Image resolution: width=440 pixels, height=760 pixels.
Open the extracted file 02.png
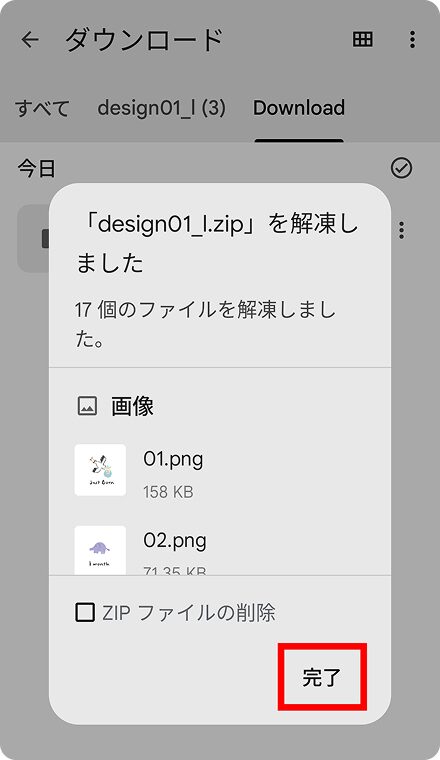[220, 551]
